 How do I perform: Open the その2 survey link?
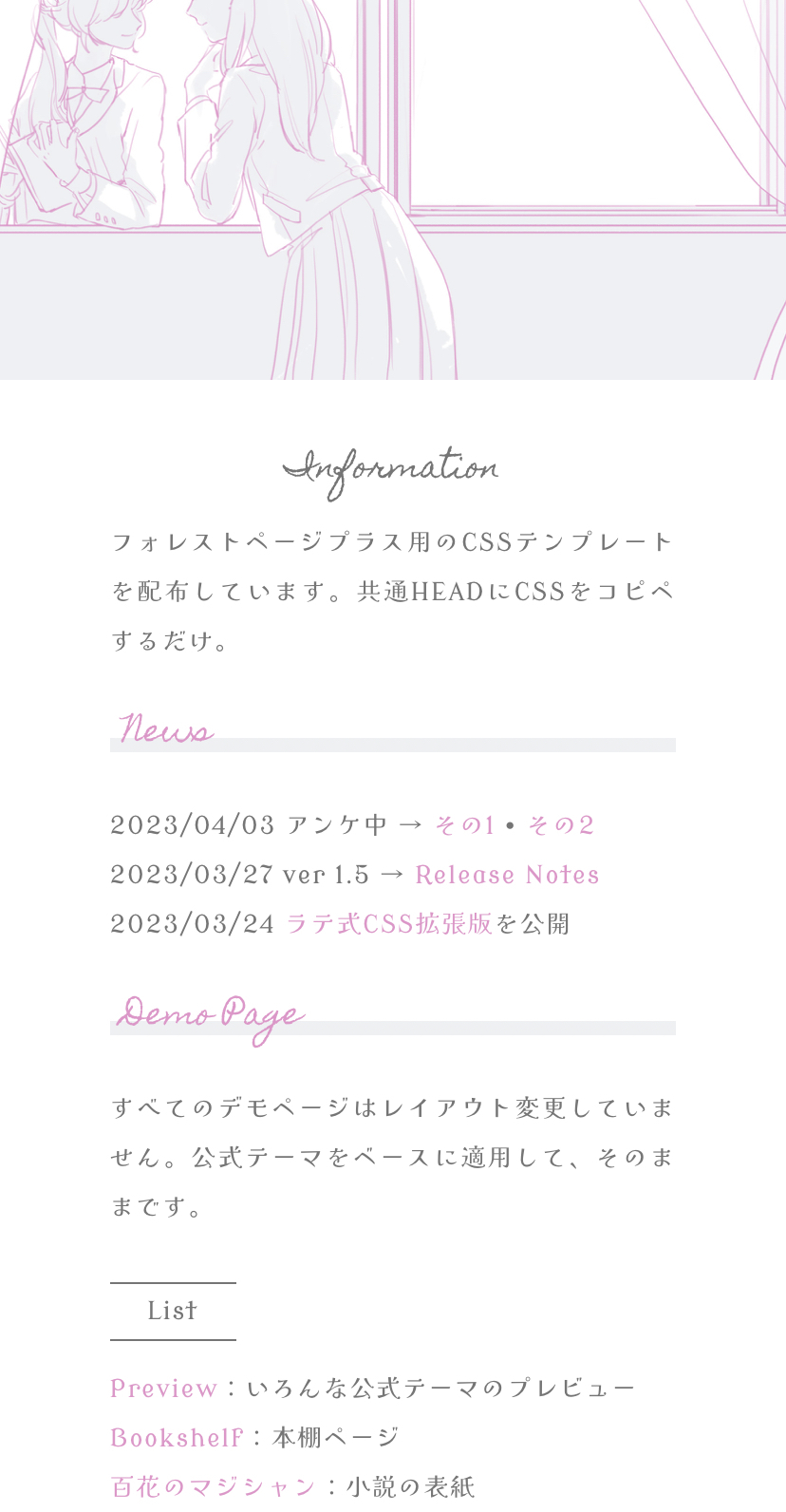click(x=560, y=824)
